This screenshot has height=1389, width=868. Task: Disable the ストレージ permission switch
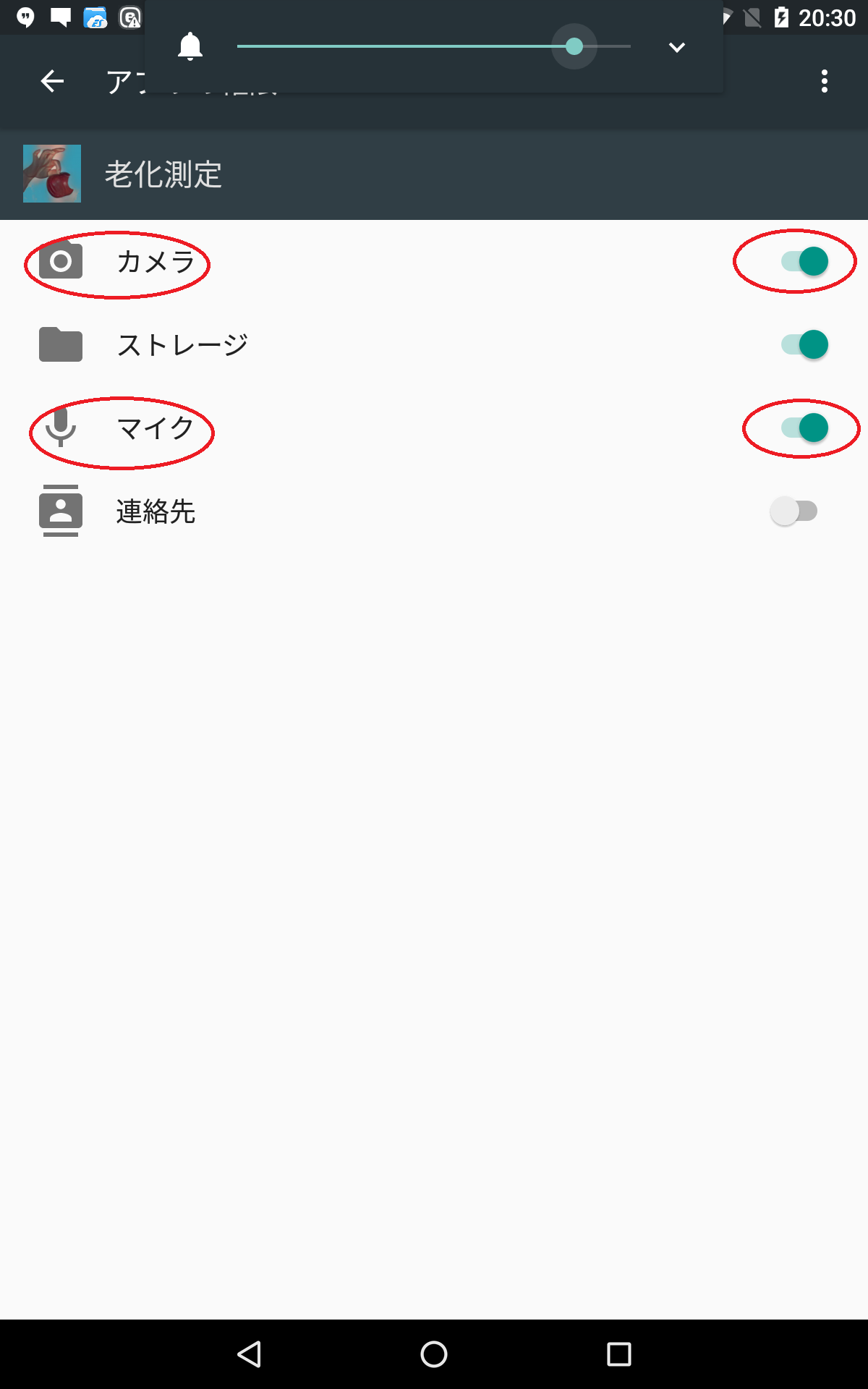[x=804, y=344]
